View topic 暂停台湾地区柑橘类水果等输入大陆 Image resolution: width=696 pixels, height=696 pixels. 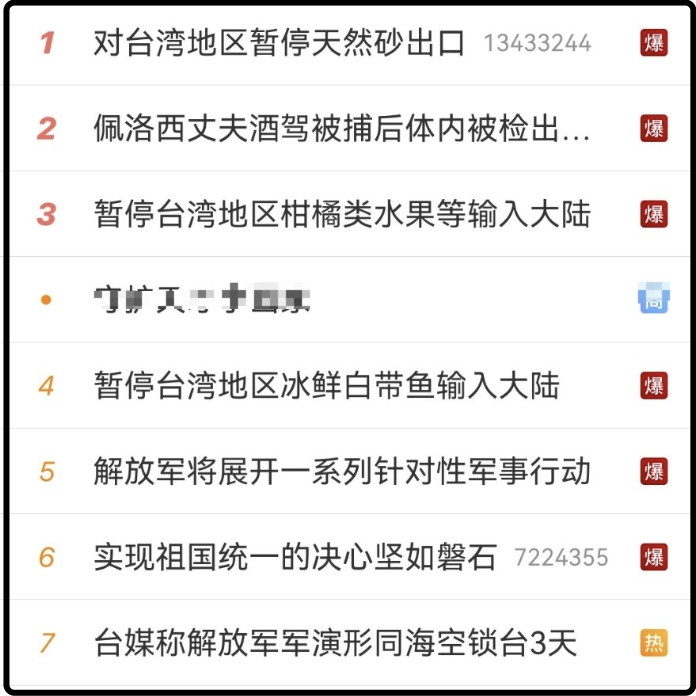pyautogui.click(x=342, y=214)
